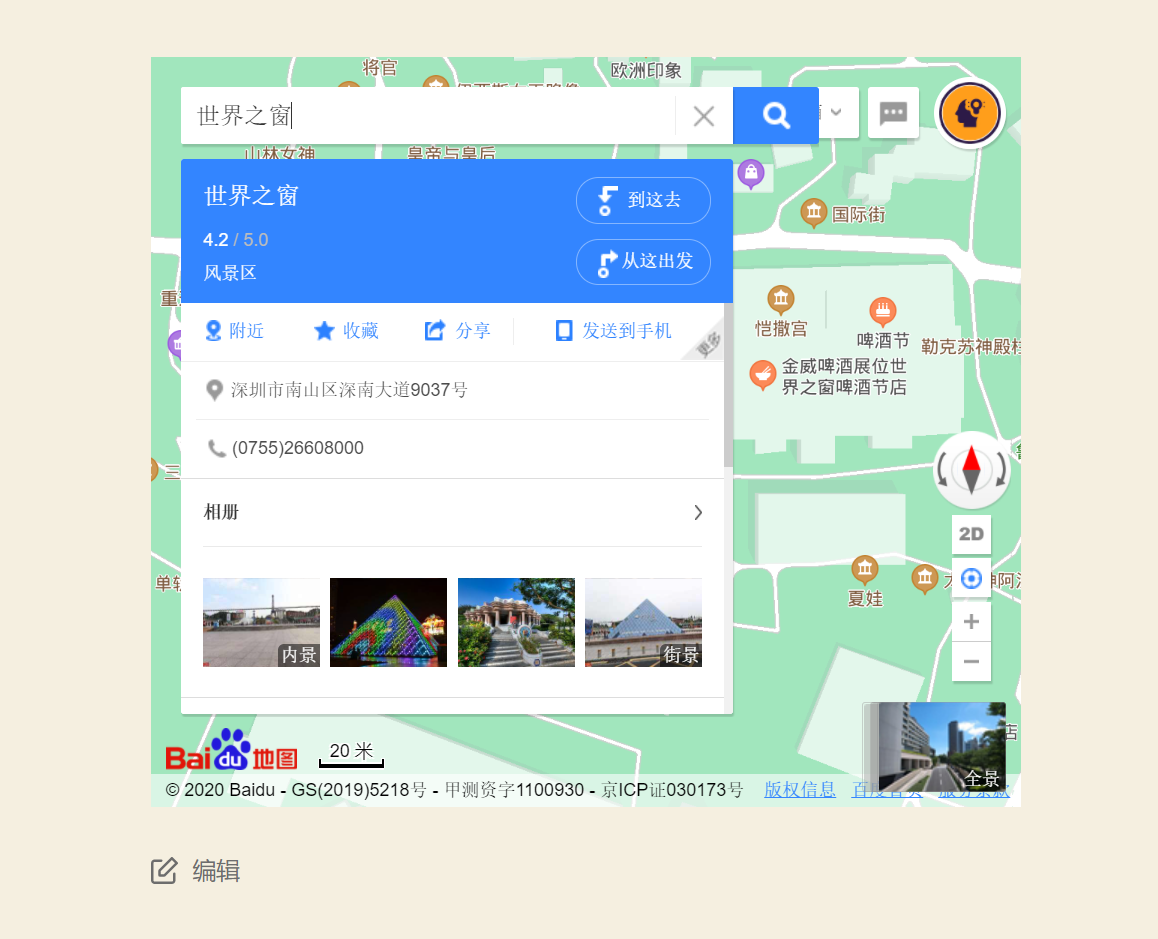1158x939 pixels.
Task: Switch the map to 2D view
Action: coord(971,534)
